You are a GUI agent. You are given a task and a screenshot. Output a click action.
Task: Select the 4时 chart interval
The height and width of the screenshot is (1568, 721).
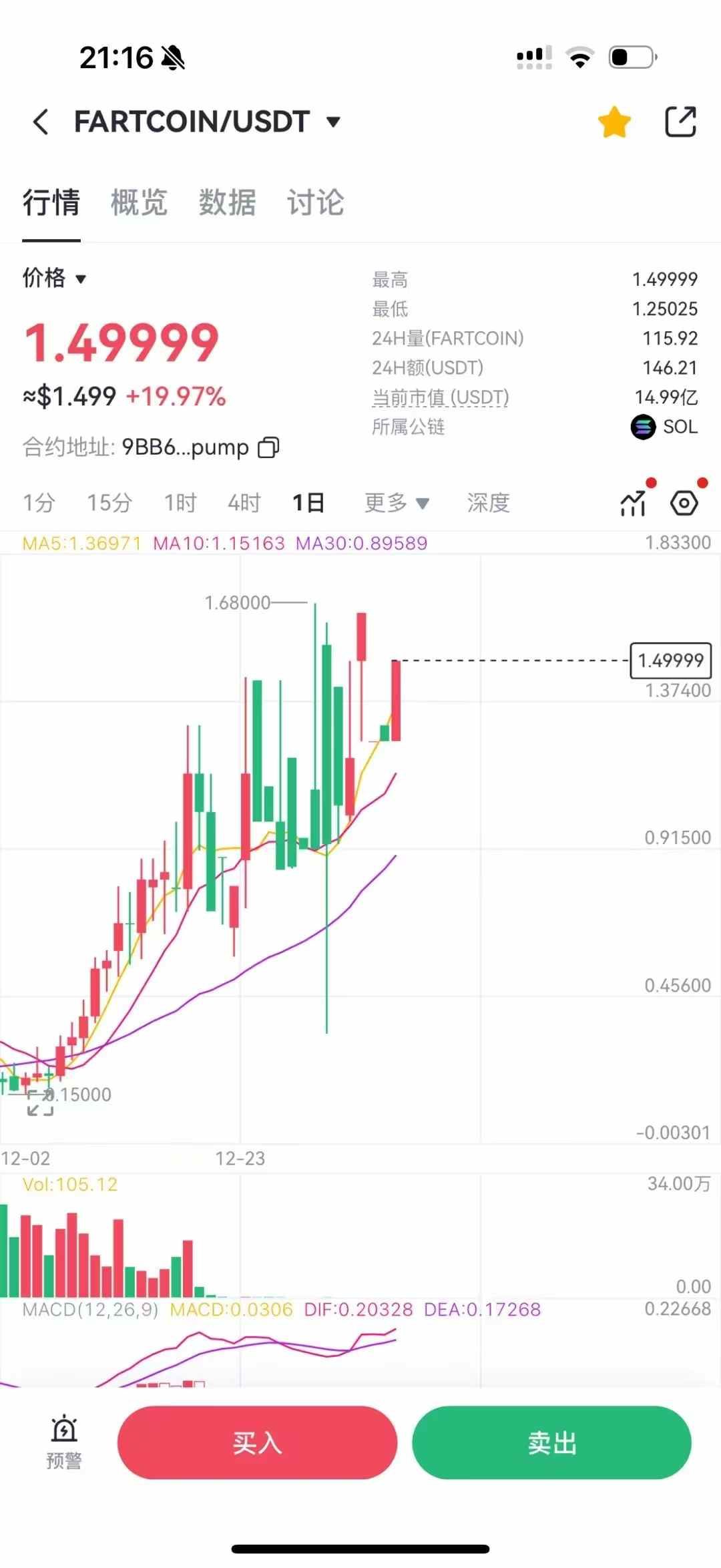[244, 502]
